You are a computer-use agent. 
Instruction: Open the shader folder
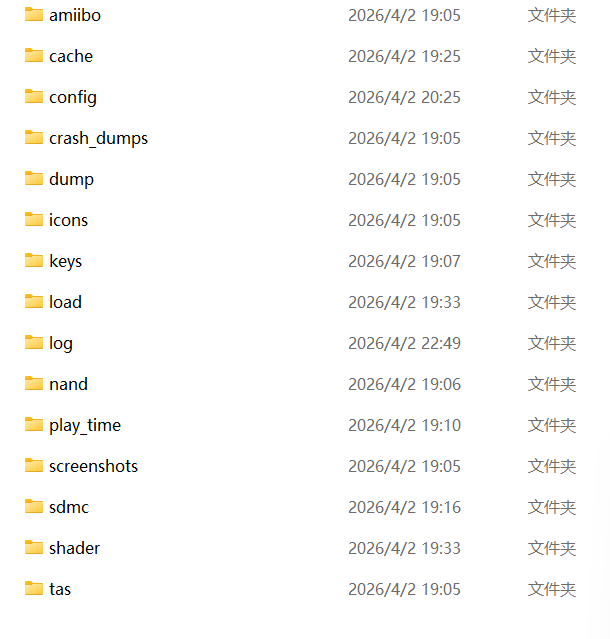[74, 548]
